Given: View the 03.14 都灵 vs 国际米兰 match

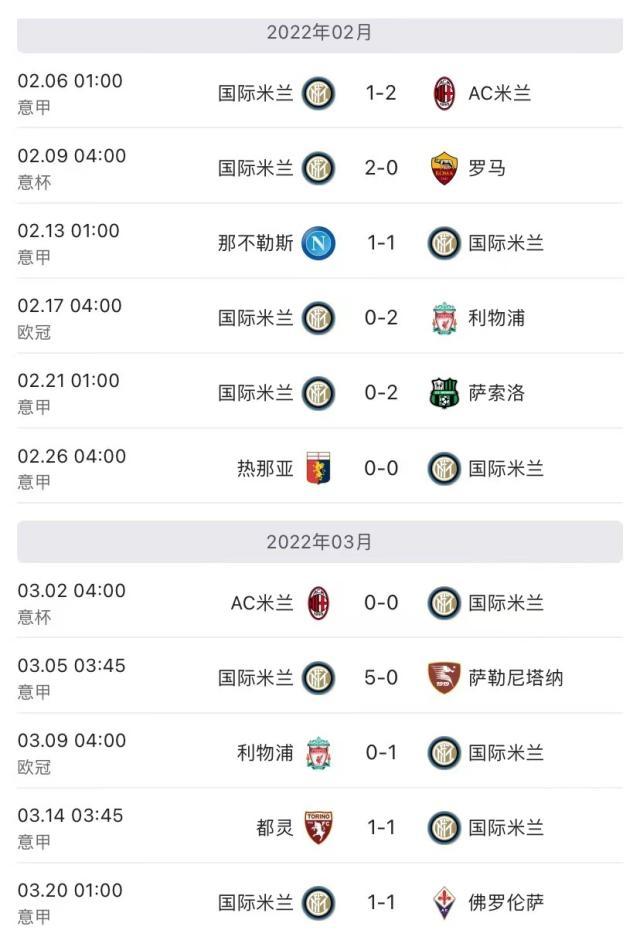Looking at the screenshot, I should (x=381, y=828).
